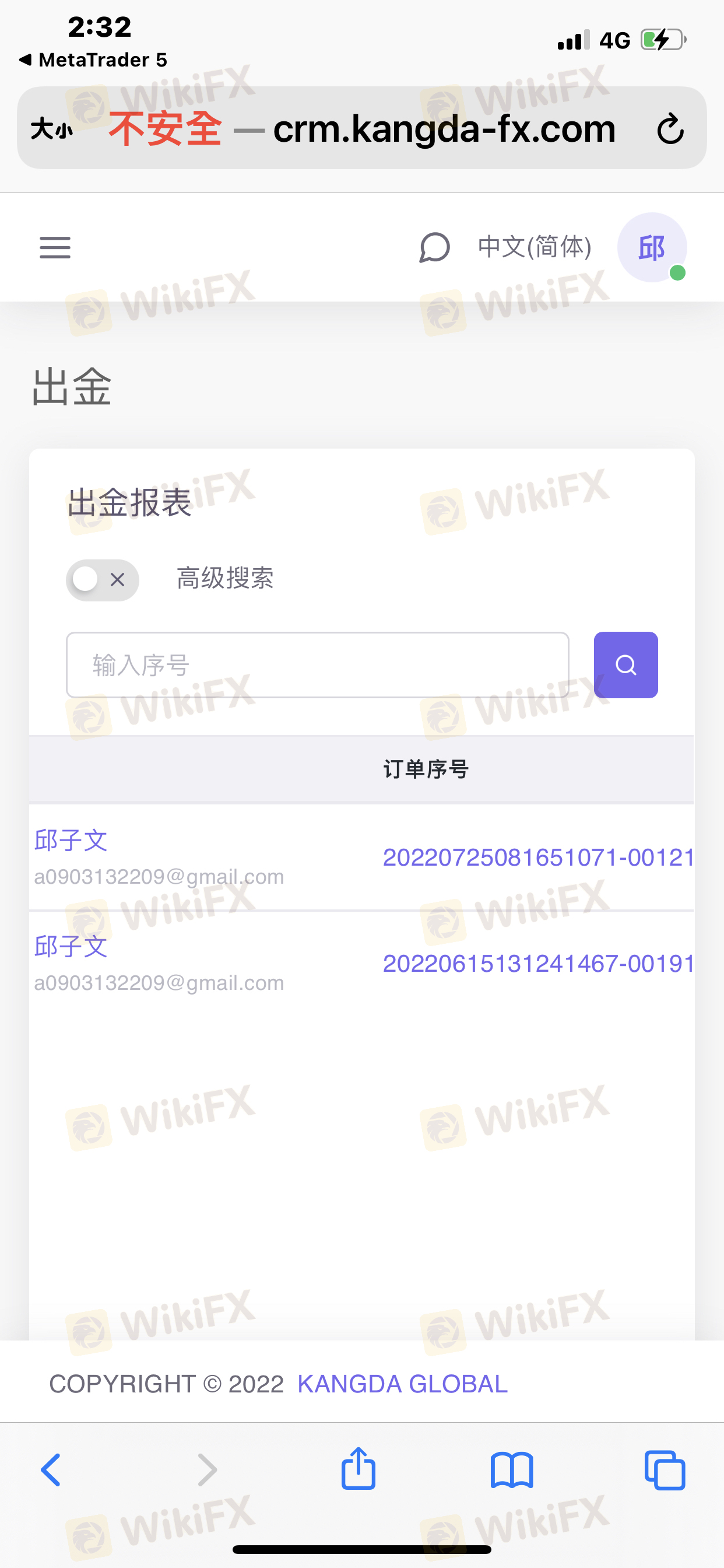Open Safari bookmarks

pos(512,1469)
